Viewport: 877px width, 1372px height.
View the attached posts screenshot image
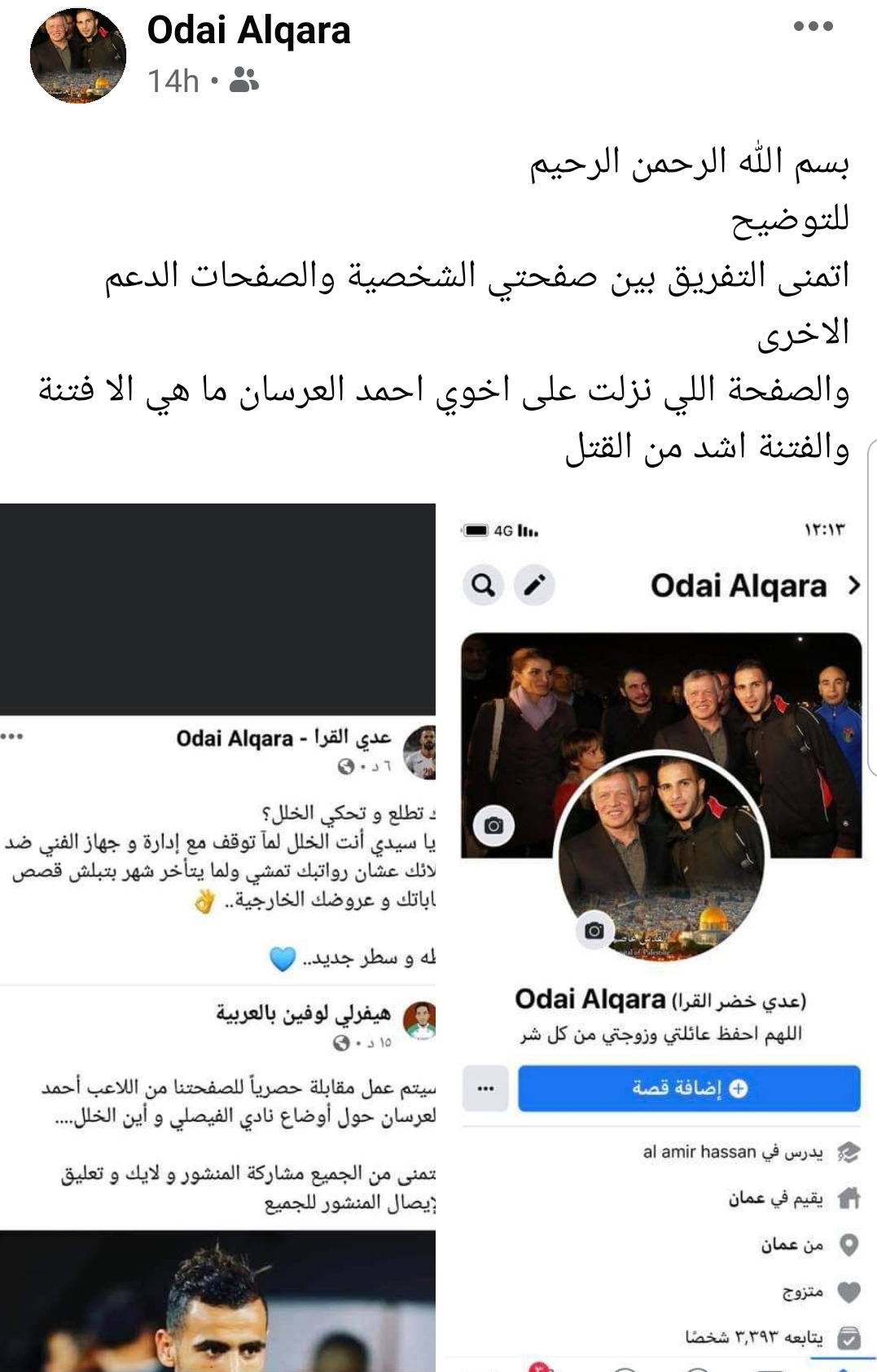217,937
